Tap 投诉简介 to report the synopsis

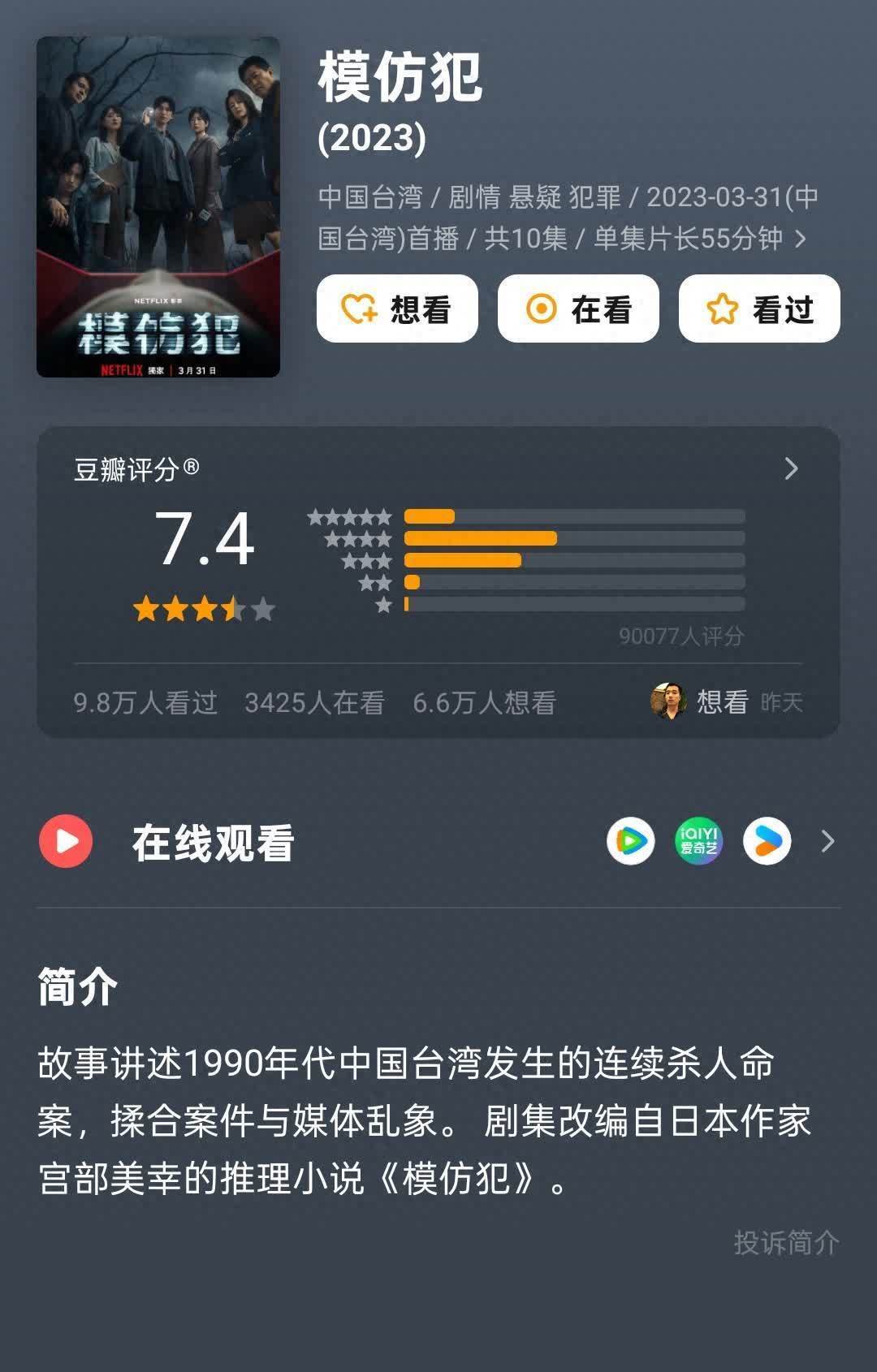coord(785,1242)
